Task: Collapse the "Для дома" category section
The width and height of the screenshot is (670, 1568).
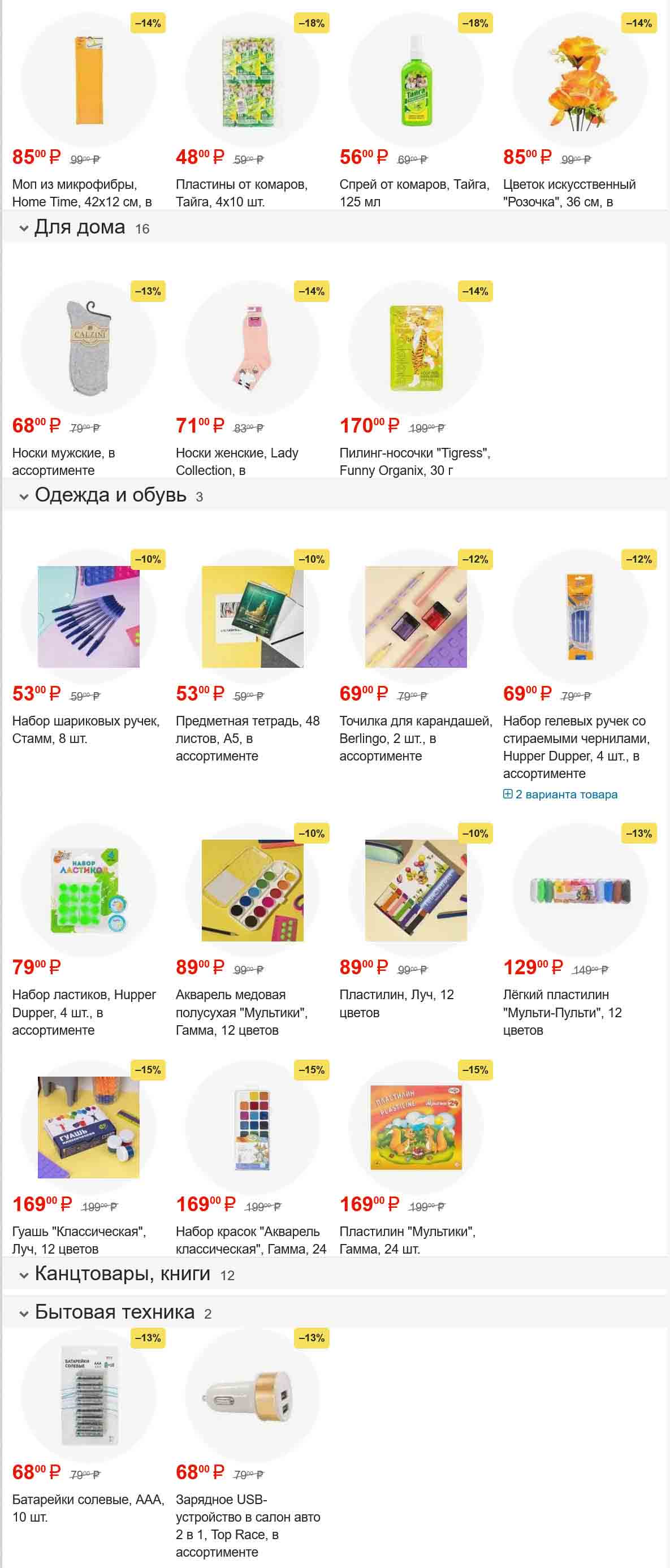Action: (x=24, y=228)
